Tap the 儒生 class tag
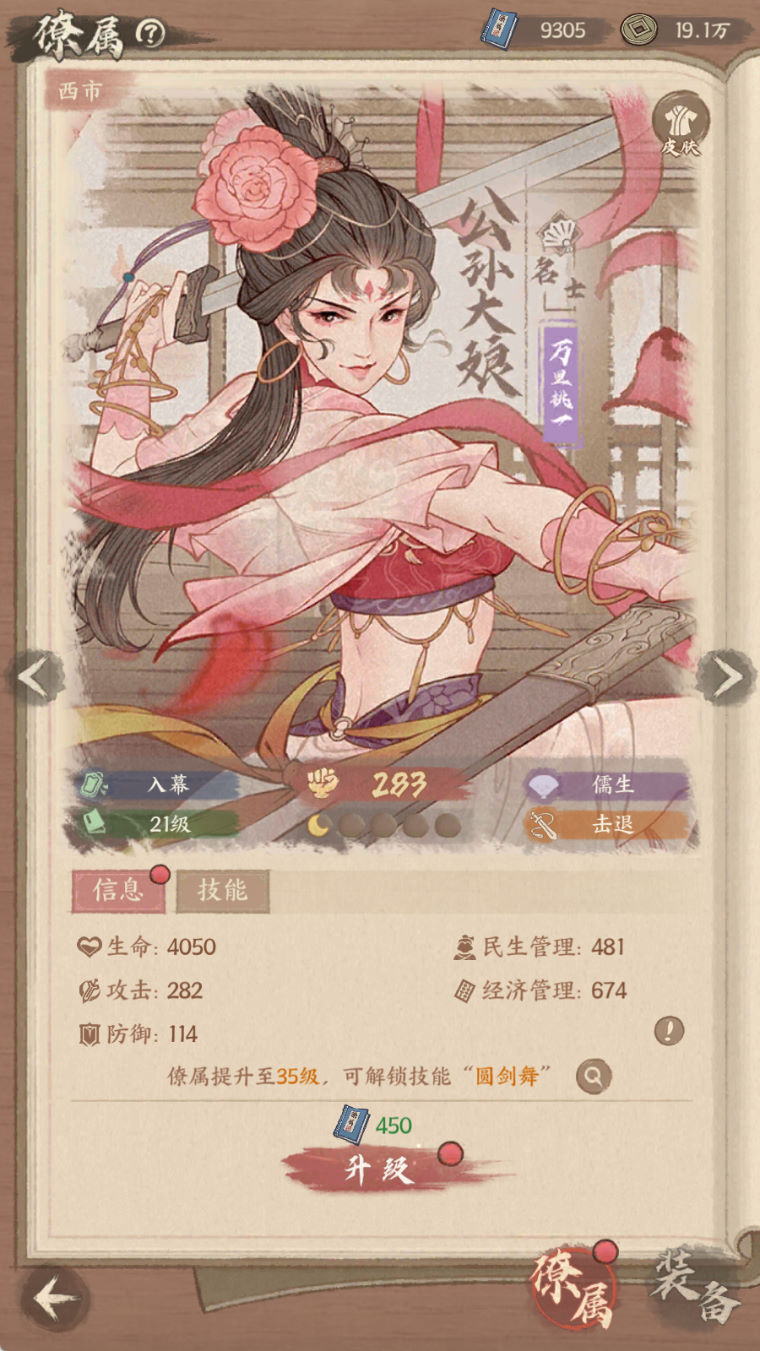Screen dimensions: 760x1351 [x=610, y=784]
